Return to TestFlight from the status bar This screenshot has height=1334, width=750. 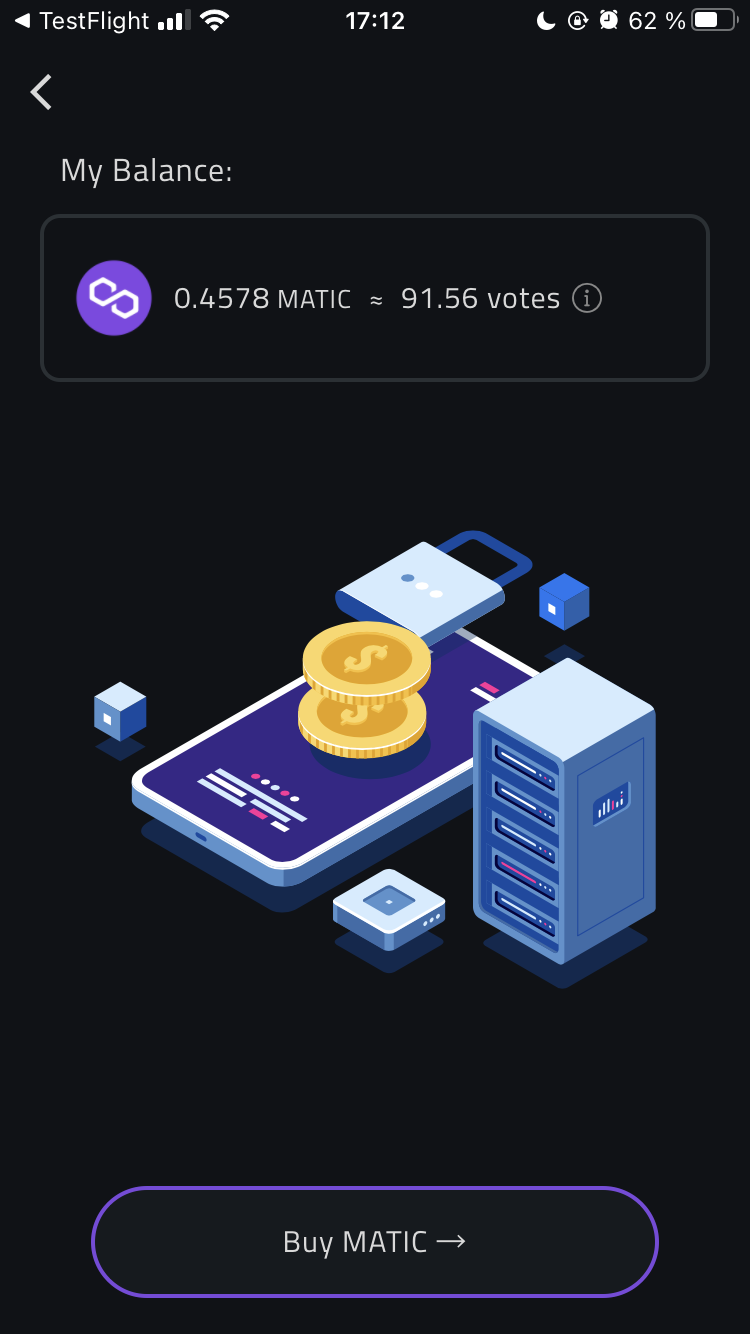[80, 21]
